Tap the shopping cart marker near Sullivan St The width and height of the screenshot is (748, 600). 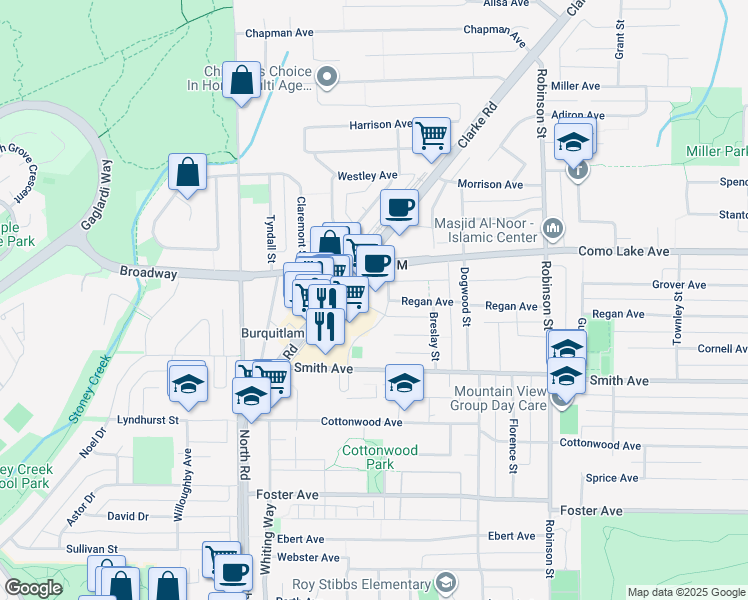[x=219, y=559]
